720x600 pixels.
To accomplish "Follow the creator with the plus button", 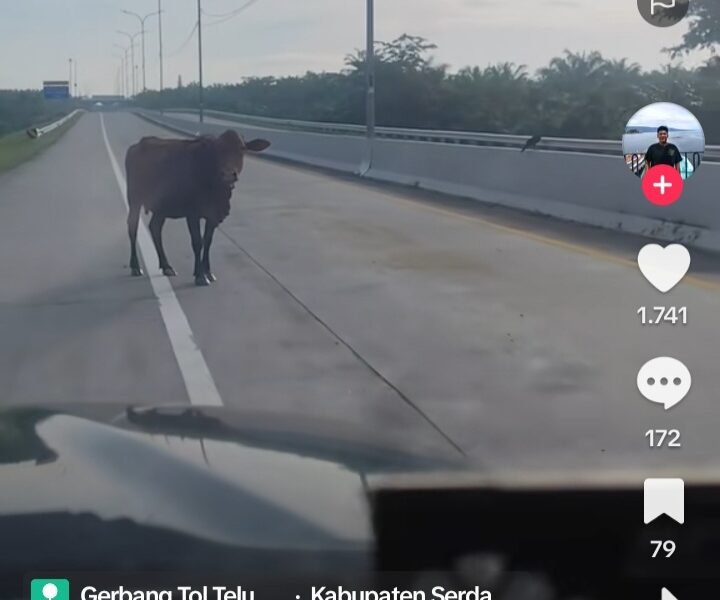I will click(x=662, y=186).
